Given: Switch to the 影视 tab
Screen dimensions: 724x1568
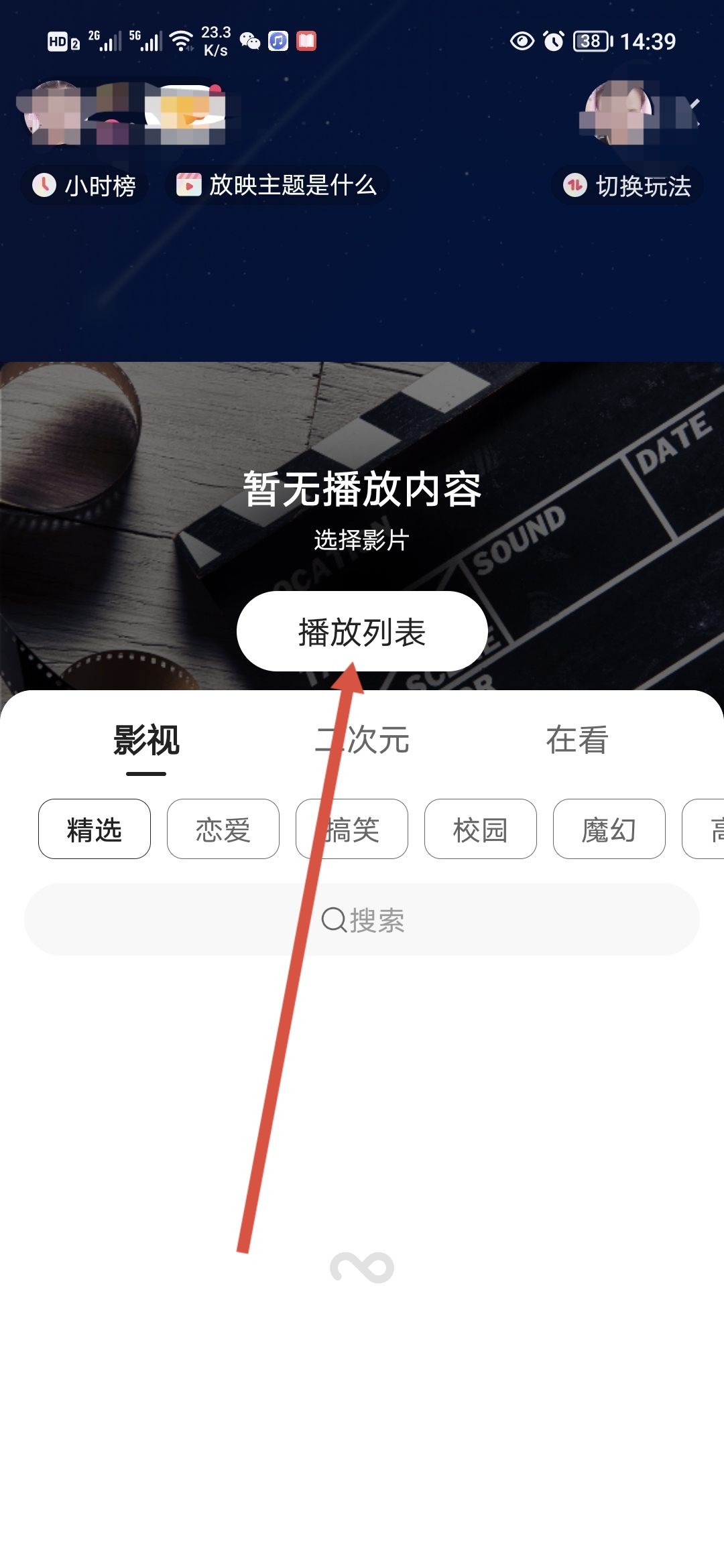Looking at the screenshot, I should 146,740.
